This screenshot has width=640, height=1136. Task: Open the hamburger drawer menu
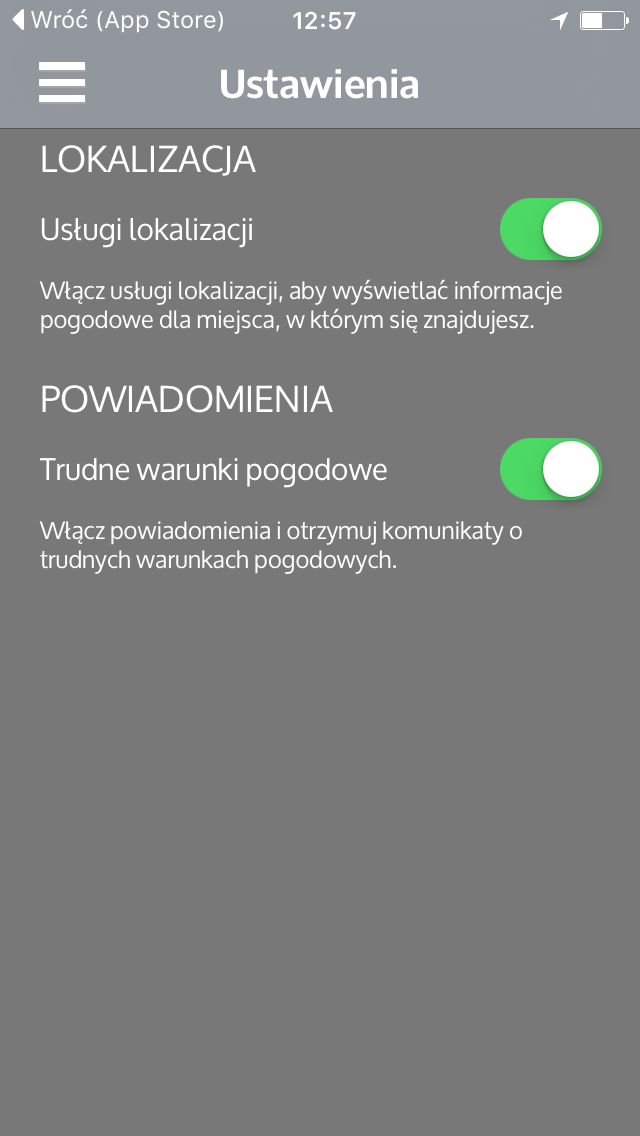pos(62,83)
